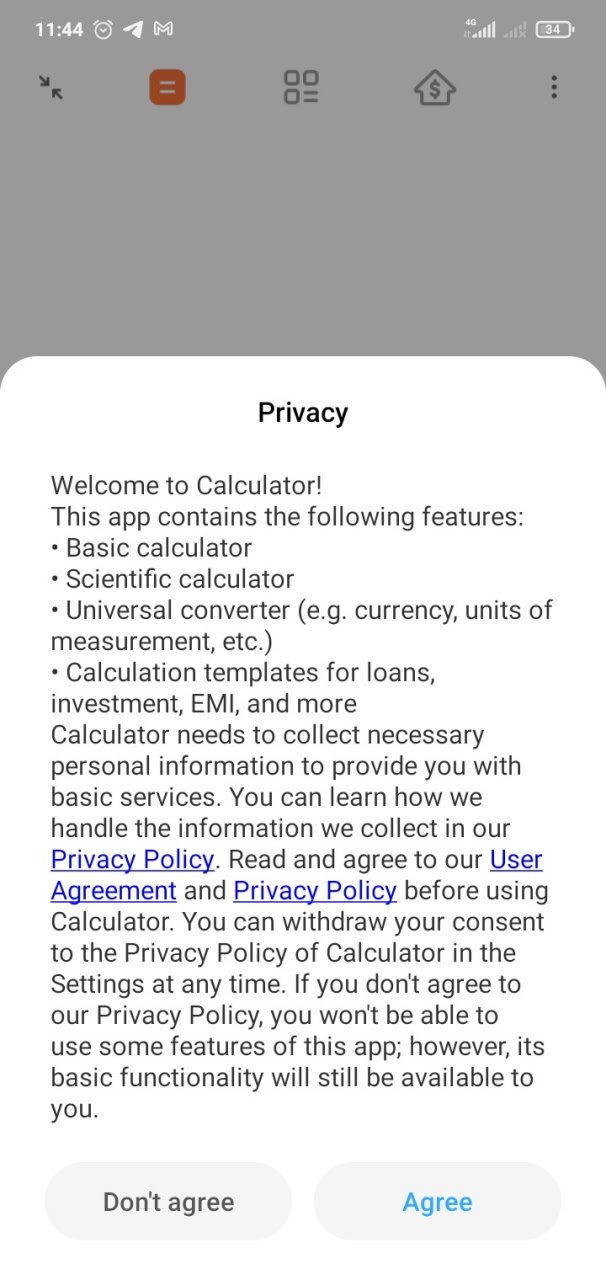
Task: Open the Privacy Policy link next to User Agreement
Action: (315, 890)
